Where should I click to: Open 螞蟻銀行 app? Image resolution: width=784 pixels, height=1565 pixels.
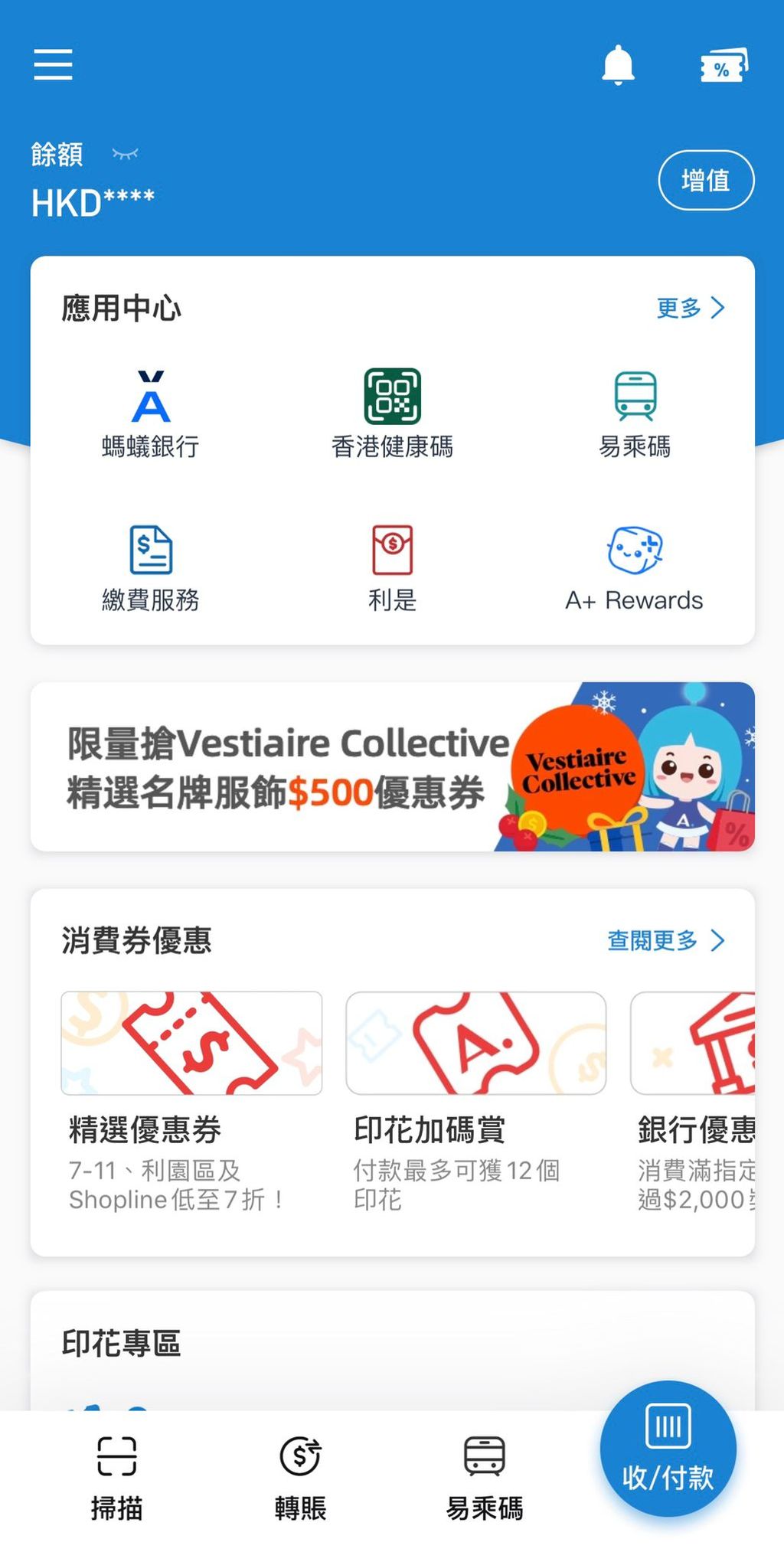(151, 414)
